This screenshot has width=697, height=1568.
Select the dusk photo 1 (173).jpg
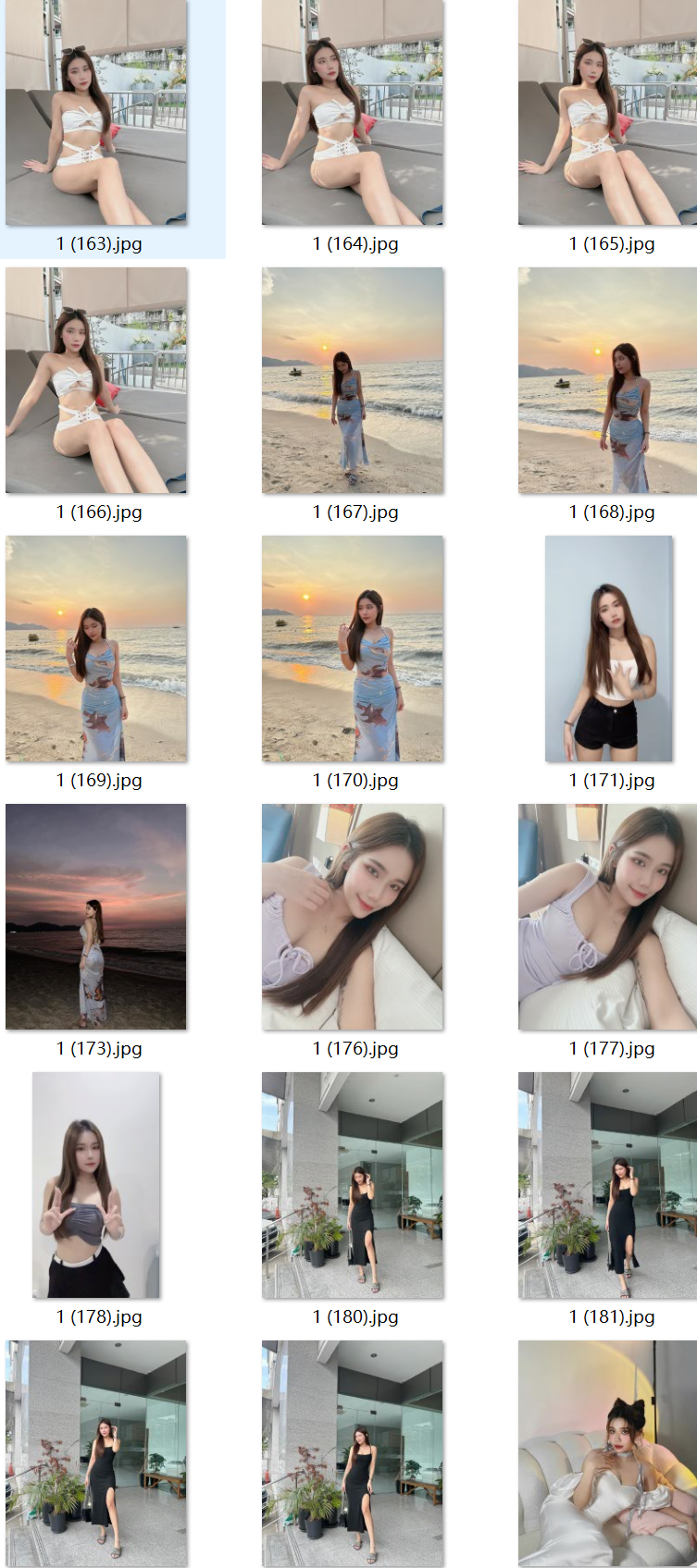coord(96,917)
